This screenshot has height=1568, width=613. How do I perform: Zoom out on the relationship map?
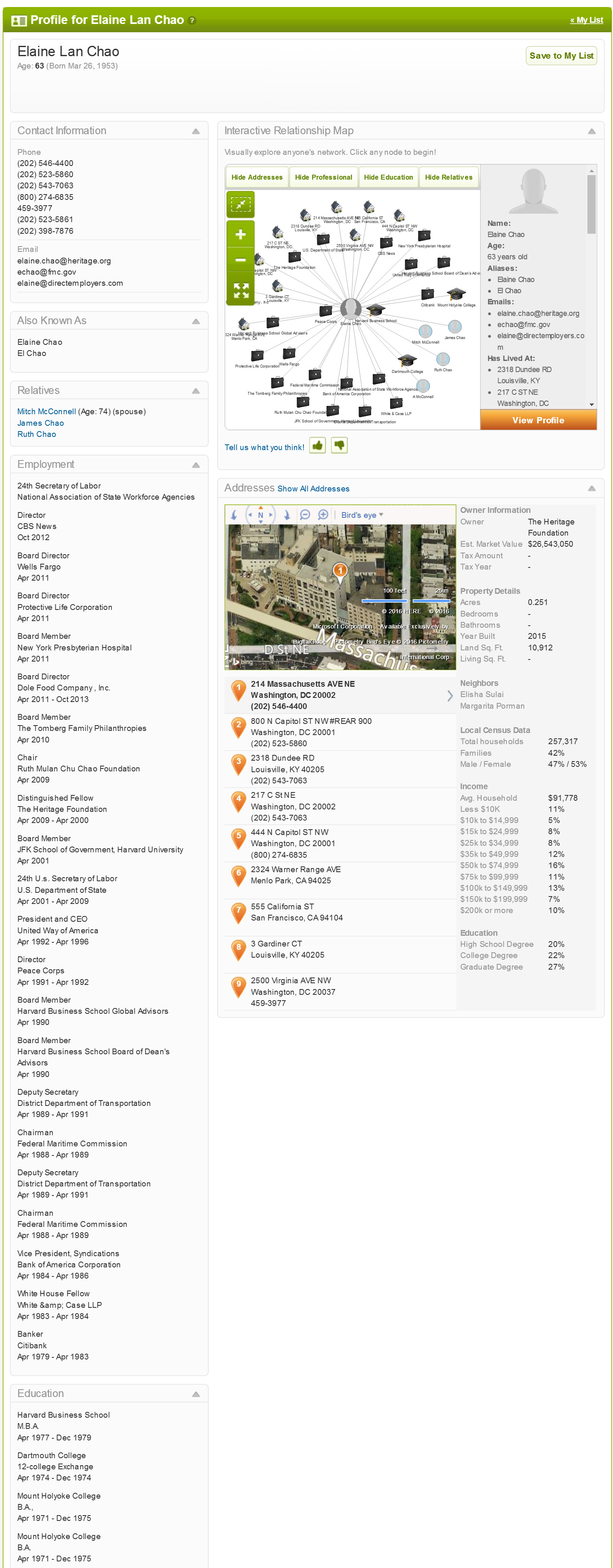click(240, 260)
